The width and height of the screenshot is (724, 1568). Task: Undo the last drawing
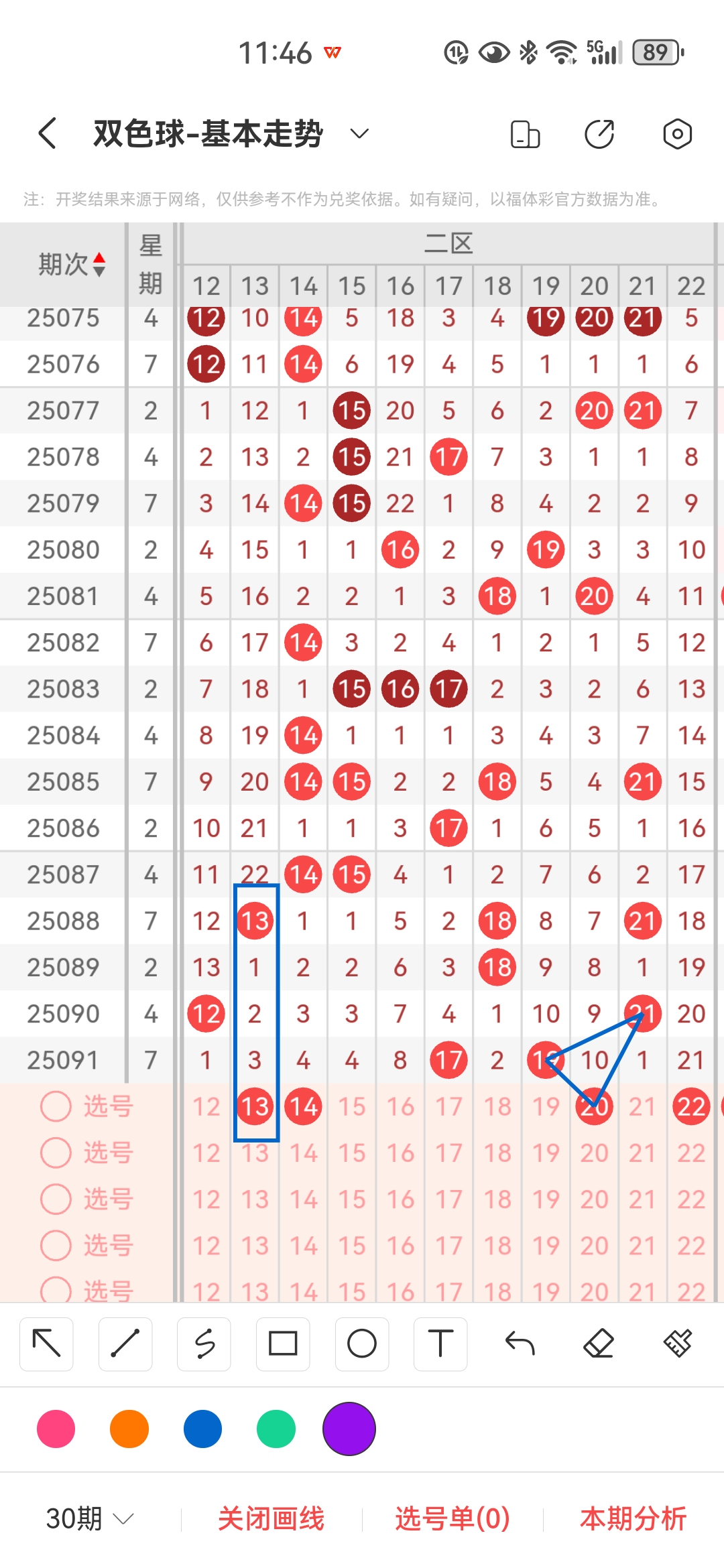pyautogui.click(x=520, y=1344)
